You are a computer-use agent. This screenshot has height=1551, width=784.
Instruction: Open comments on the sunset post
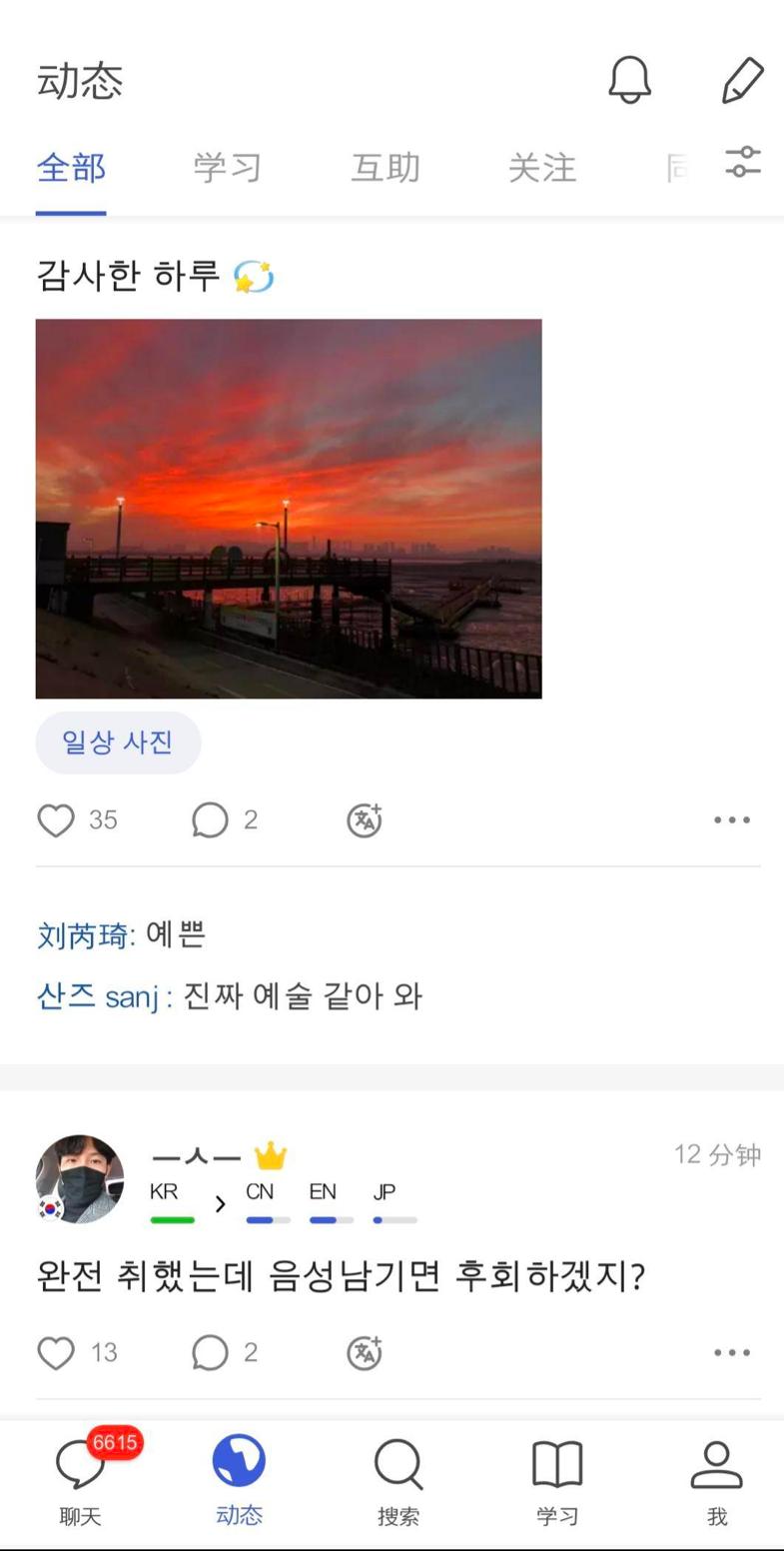210,819
